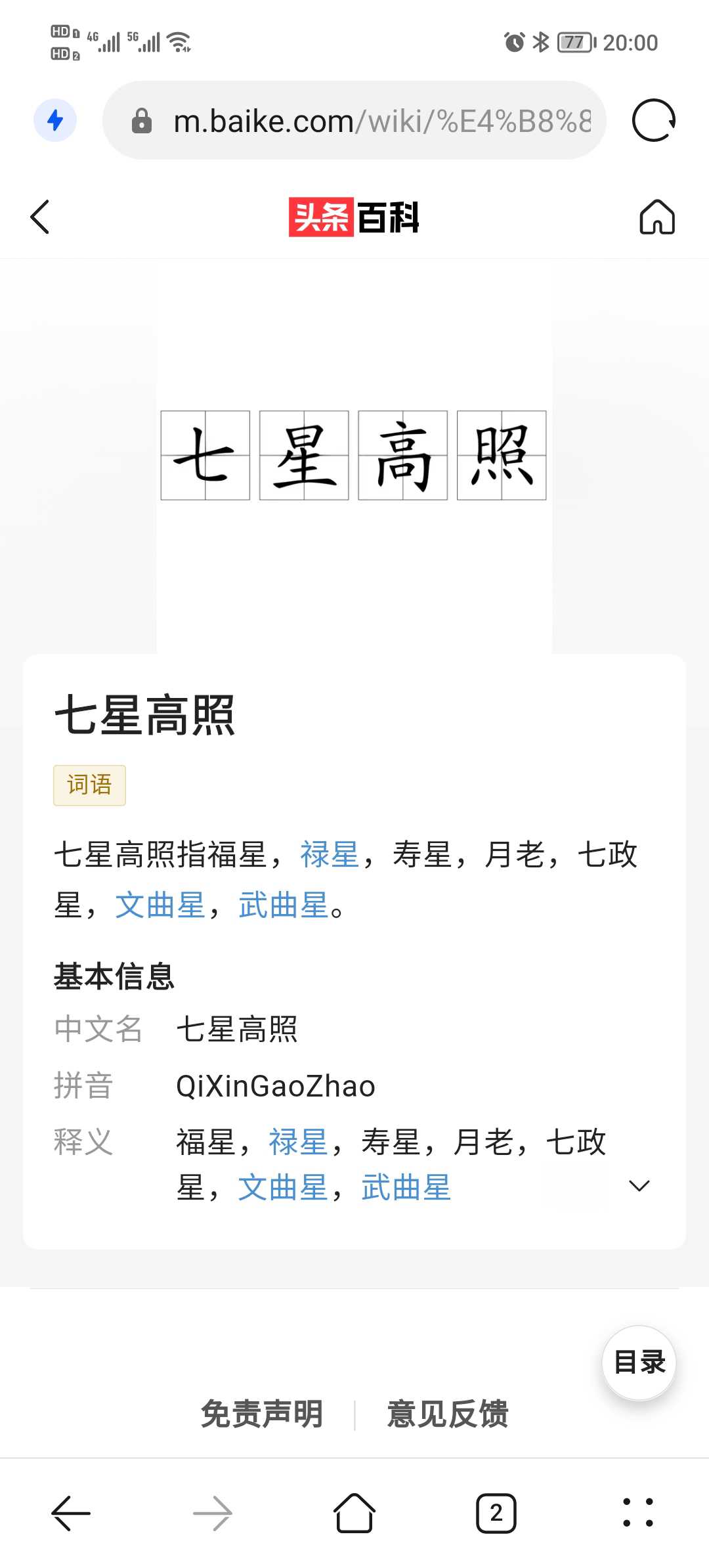Open the browser's four-dot menu
This screenshot has height=1568, width=709.
click(x=637, y=1514)
